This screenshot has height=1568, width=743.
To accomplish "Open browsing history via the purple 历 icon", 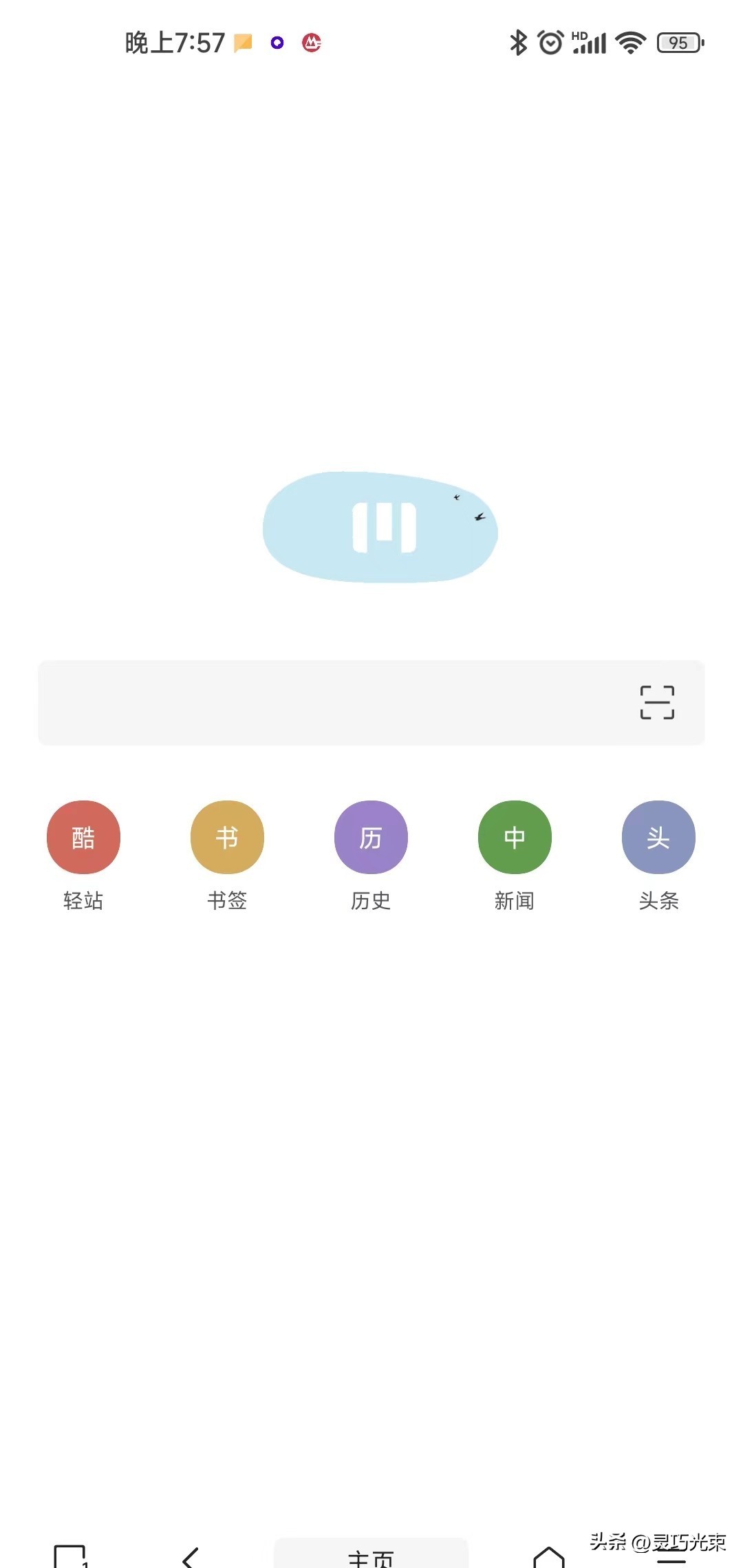I will tap(371, 837).
